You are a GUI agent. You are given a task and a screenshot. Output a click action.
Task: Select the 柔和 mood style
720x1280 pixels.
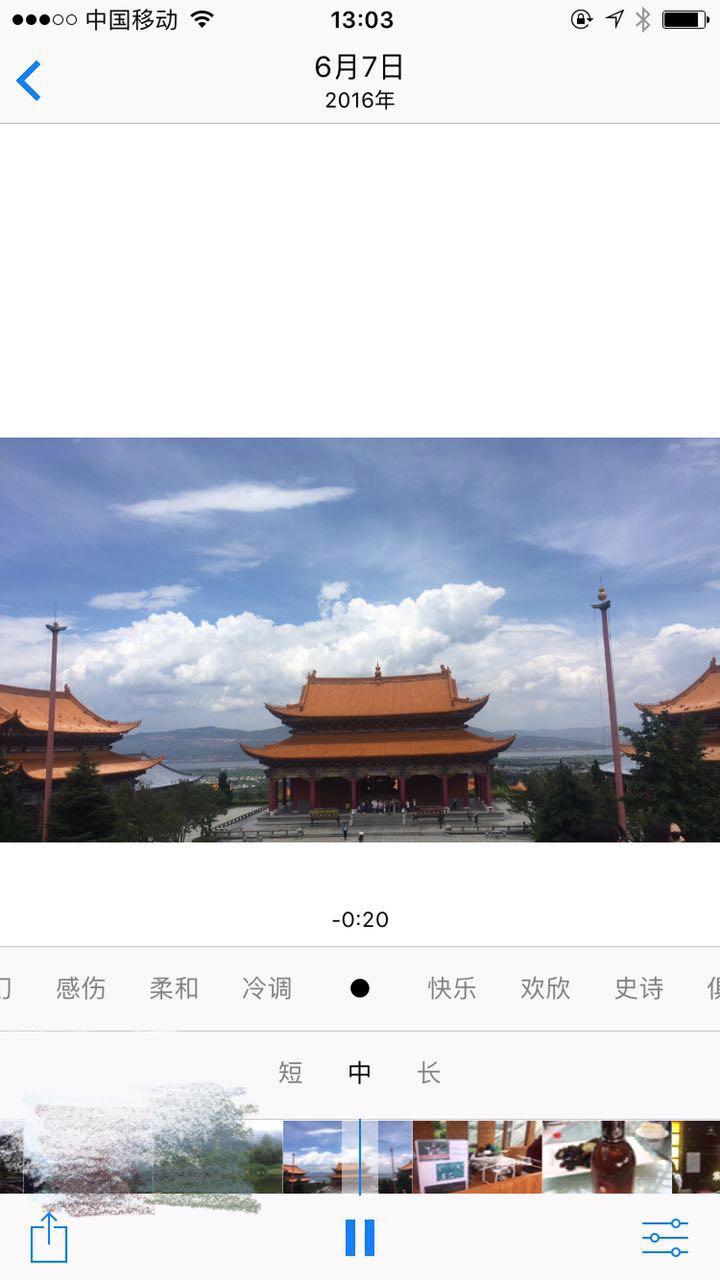point(172,988)
